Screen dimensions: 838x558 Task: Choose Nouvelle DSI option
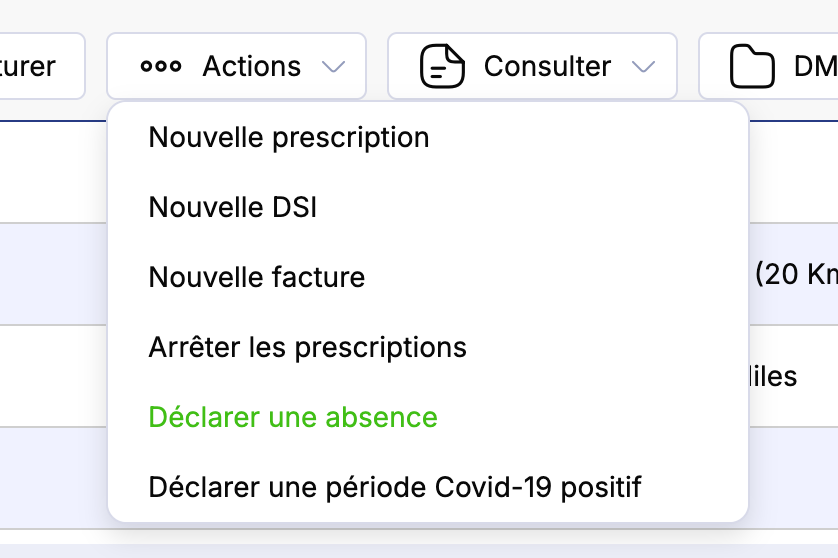[x=233, y=207]
